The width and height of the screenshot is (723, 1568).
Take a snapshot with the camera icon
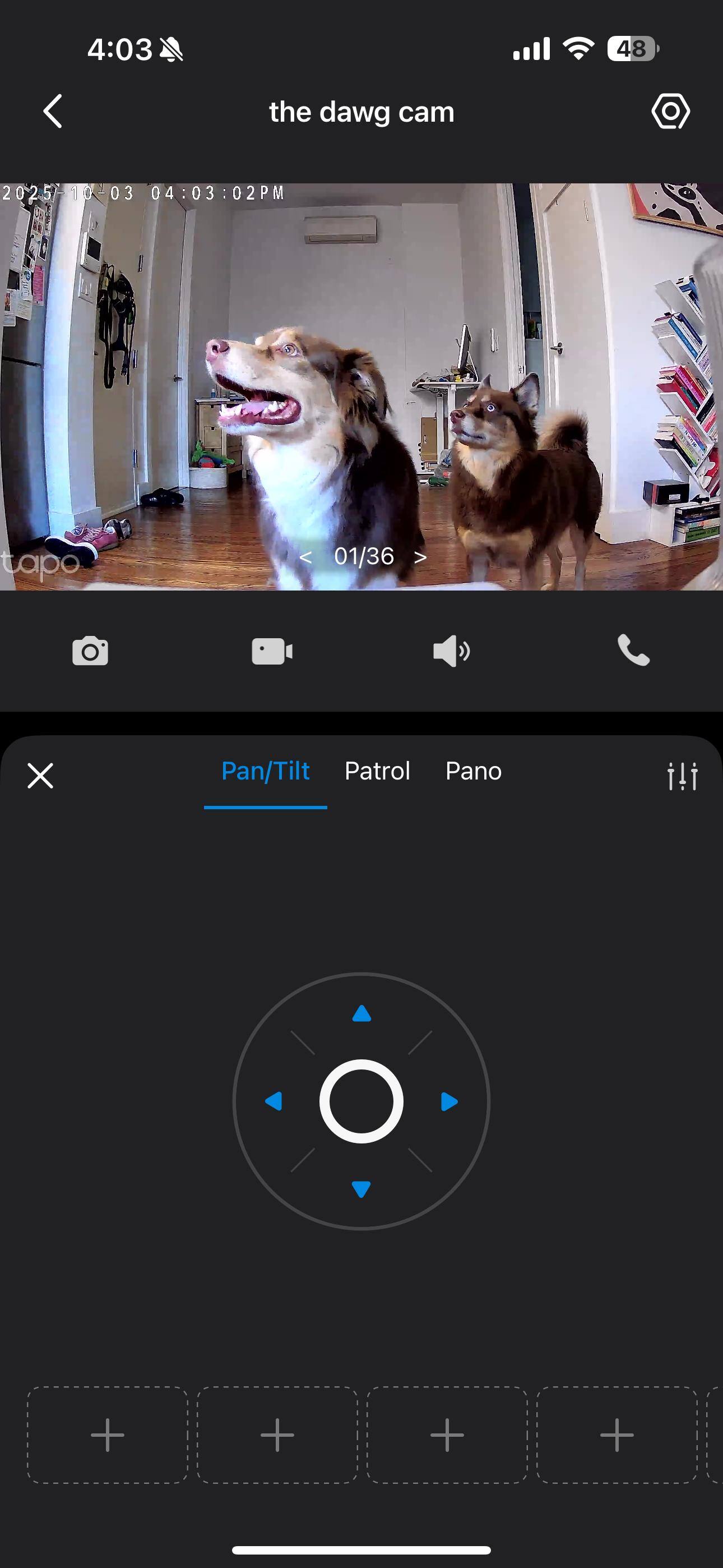click(90, 651)
